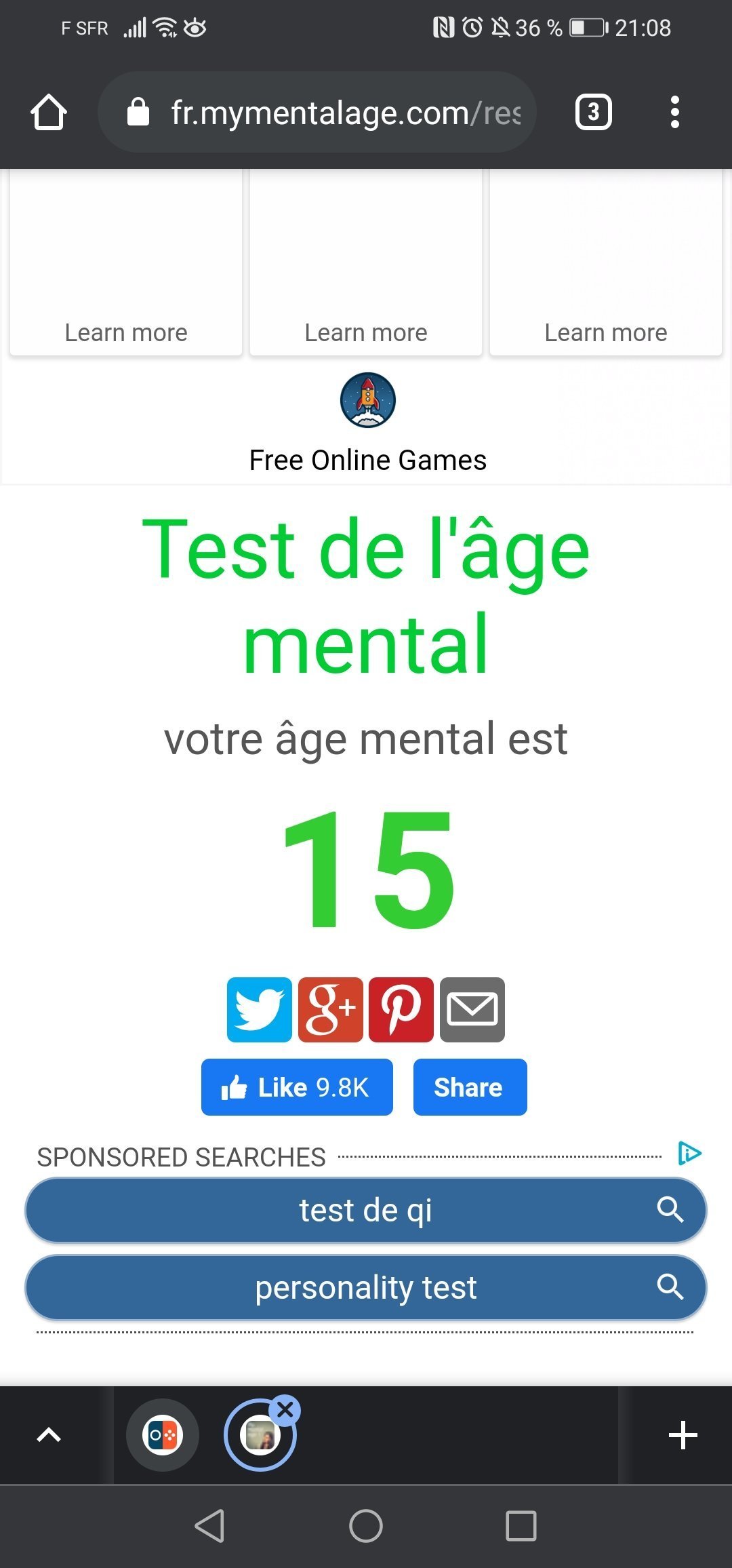Go back using the system back button
Viewport: 732px width, 1568px height.
[x=209, y=1526]
